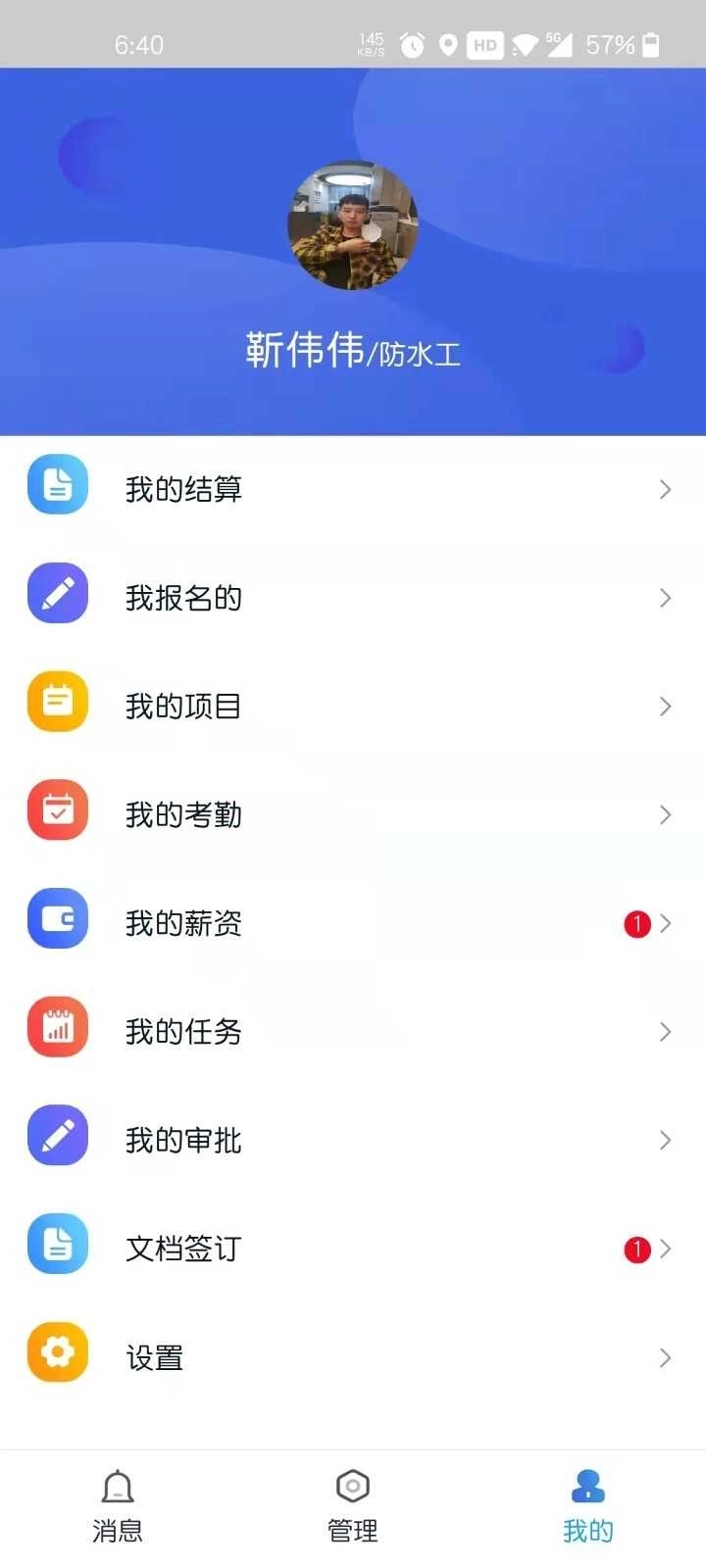Expand the 我的结算 row chevron

[665, 489]
